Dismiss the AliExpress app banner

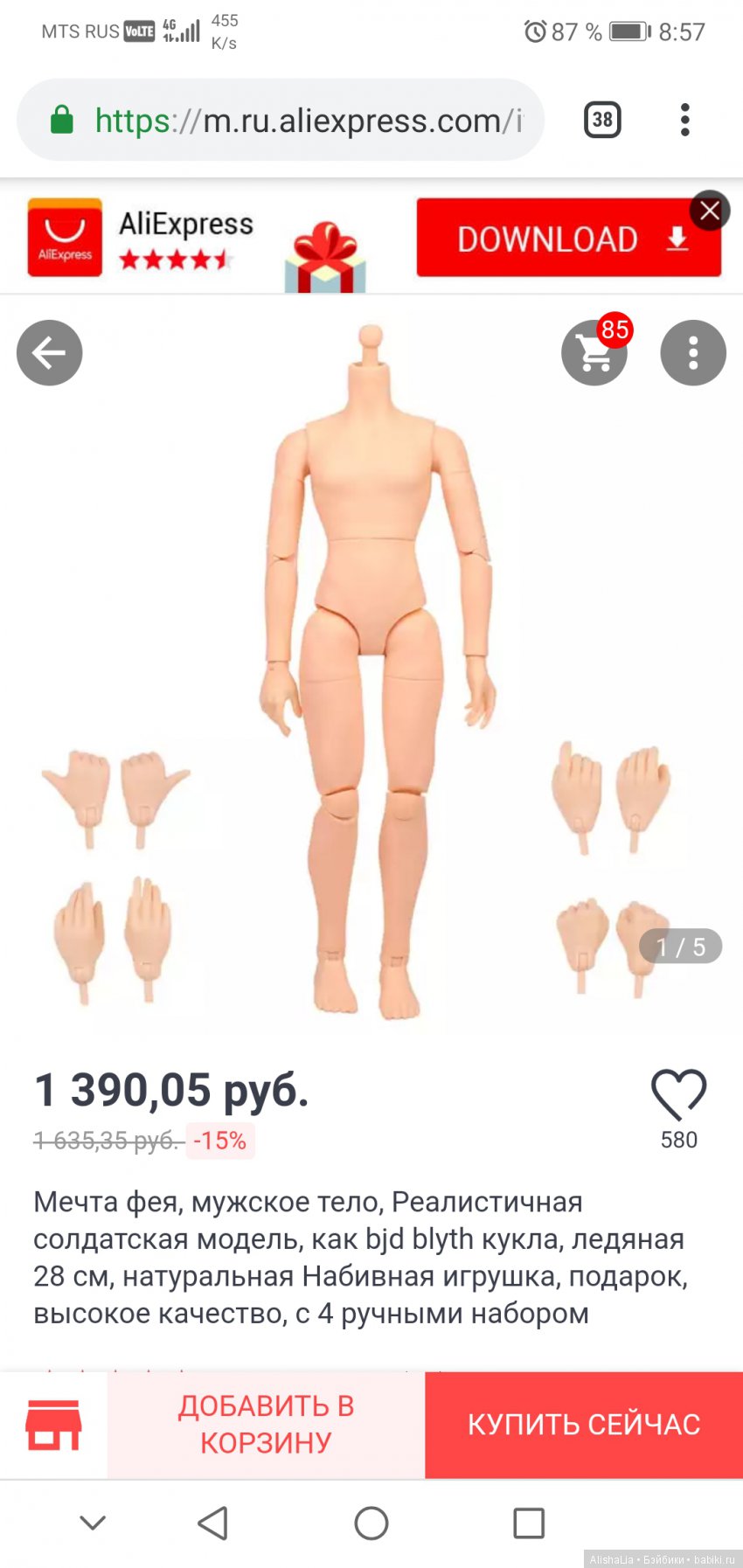(x=710, y=211)
